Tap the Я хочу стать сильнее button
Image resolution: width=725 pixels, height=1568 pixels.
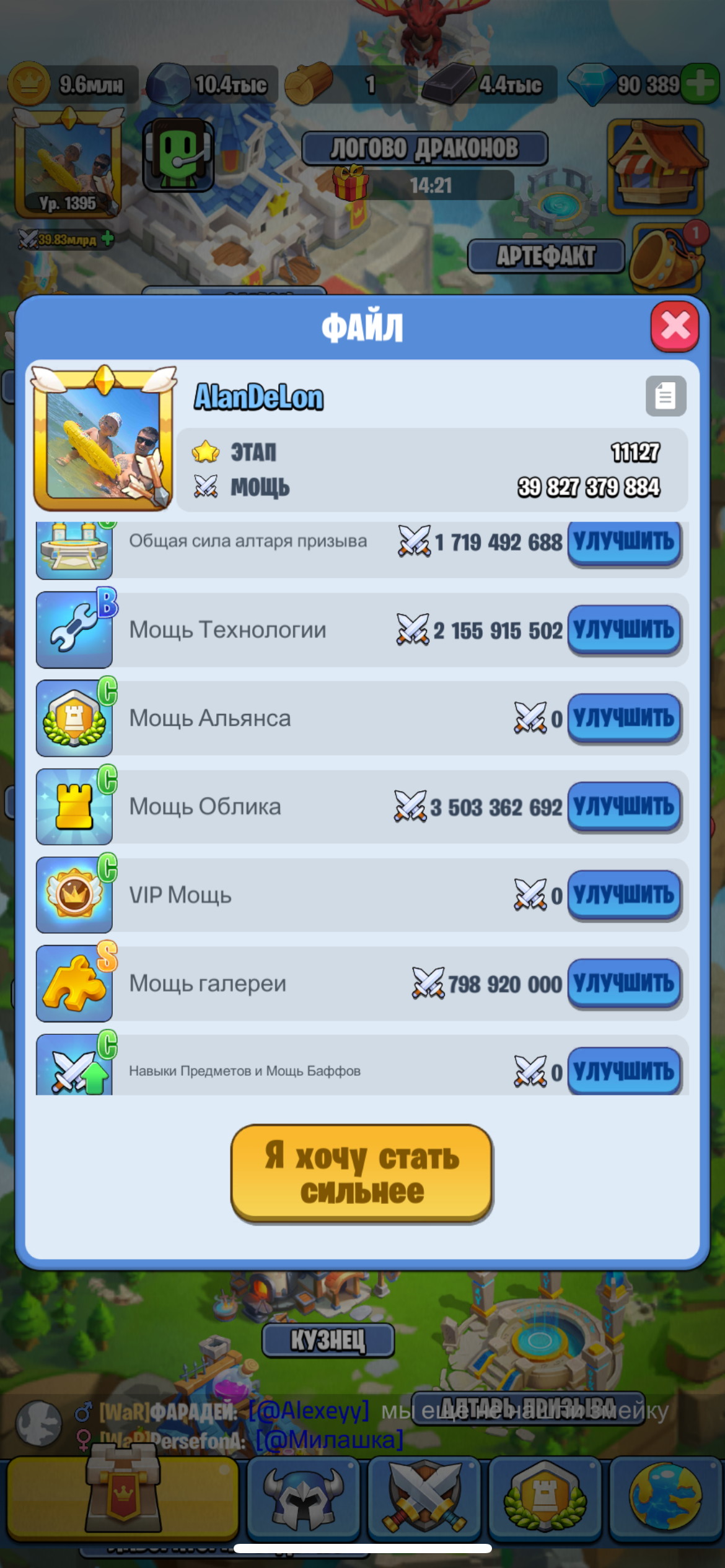(x=362, y=1173)
